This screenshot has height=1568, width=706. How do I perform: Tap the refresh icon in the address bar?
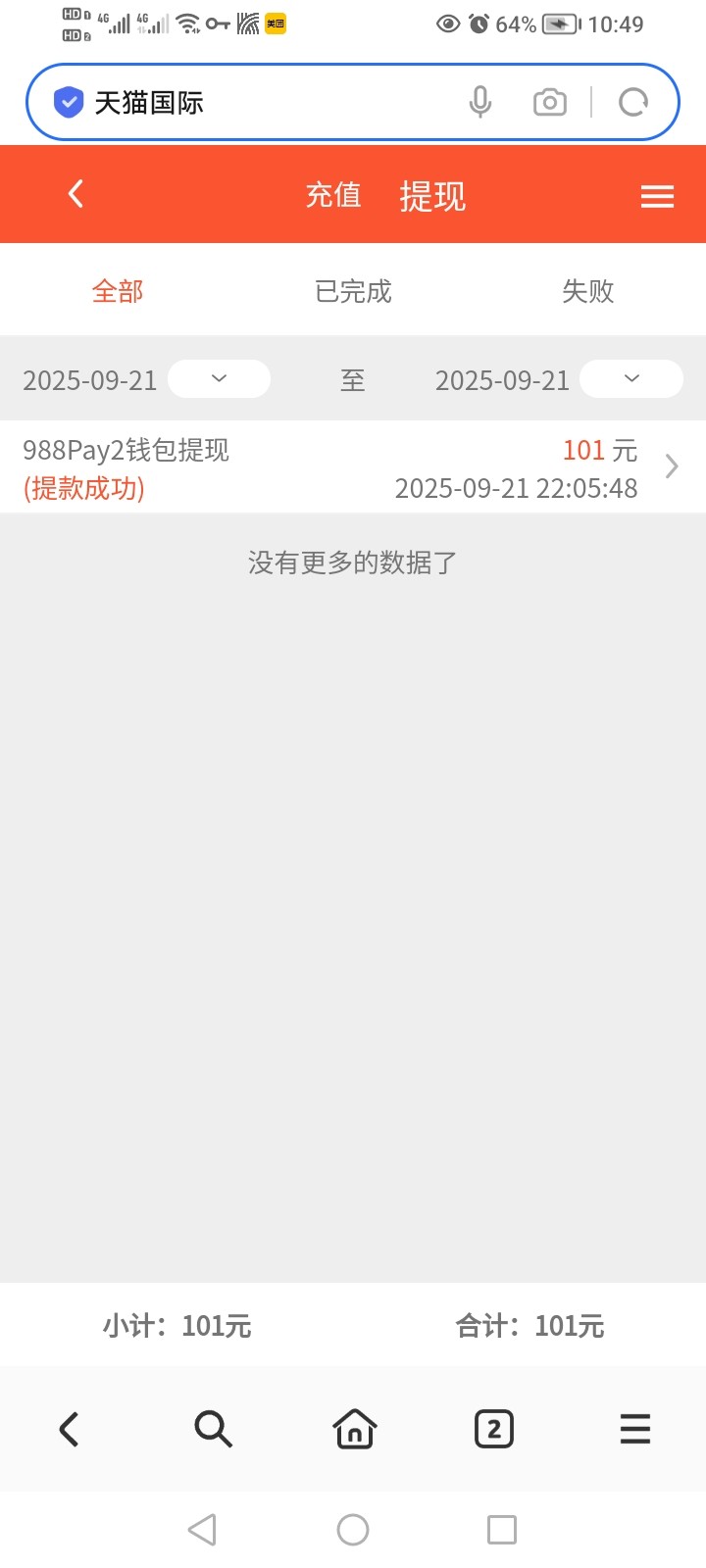632,101
